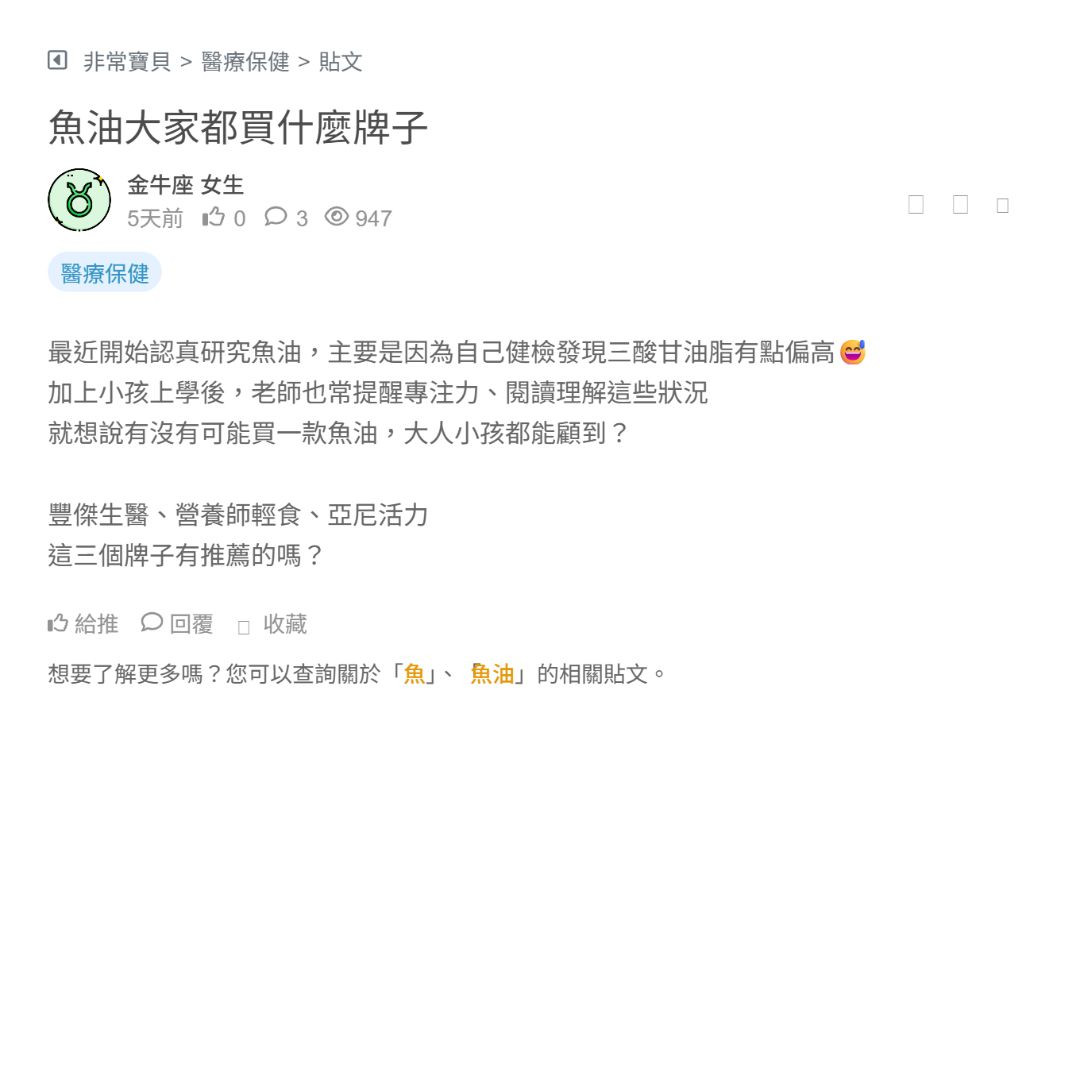
Task: Save post with 收藏
Action: 272,624
